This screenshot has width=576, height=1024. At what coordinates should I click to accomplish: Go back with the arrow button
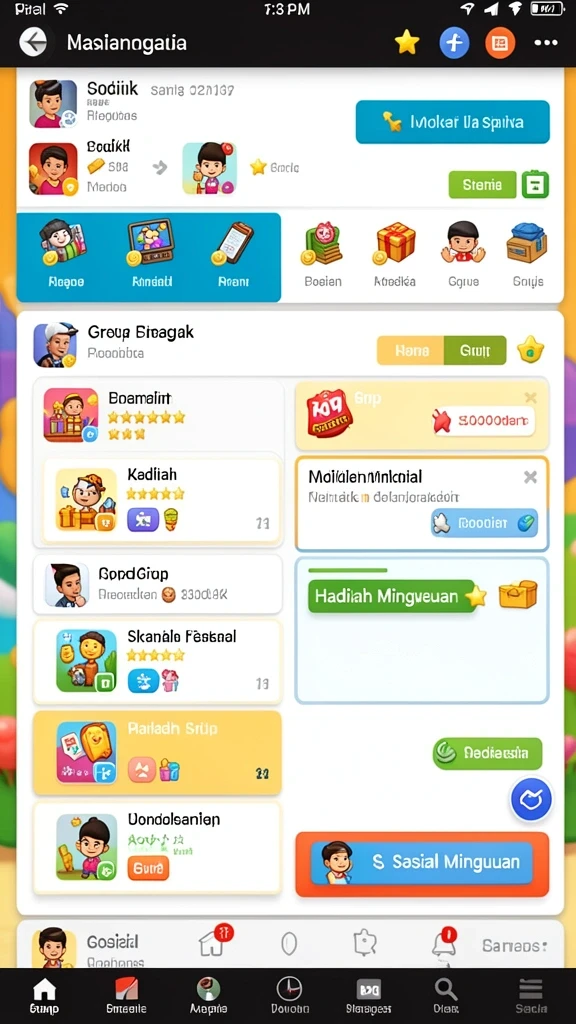click(x=33, y=43)
